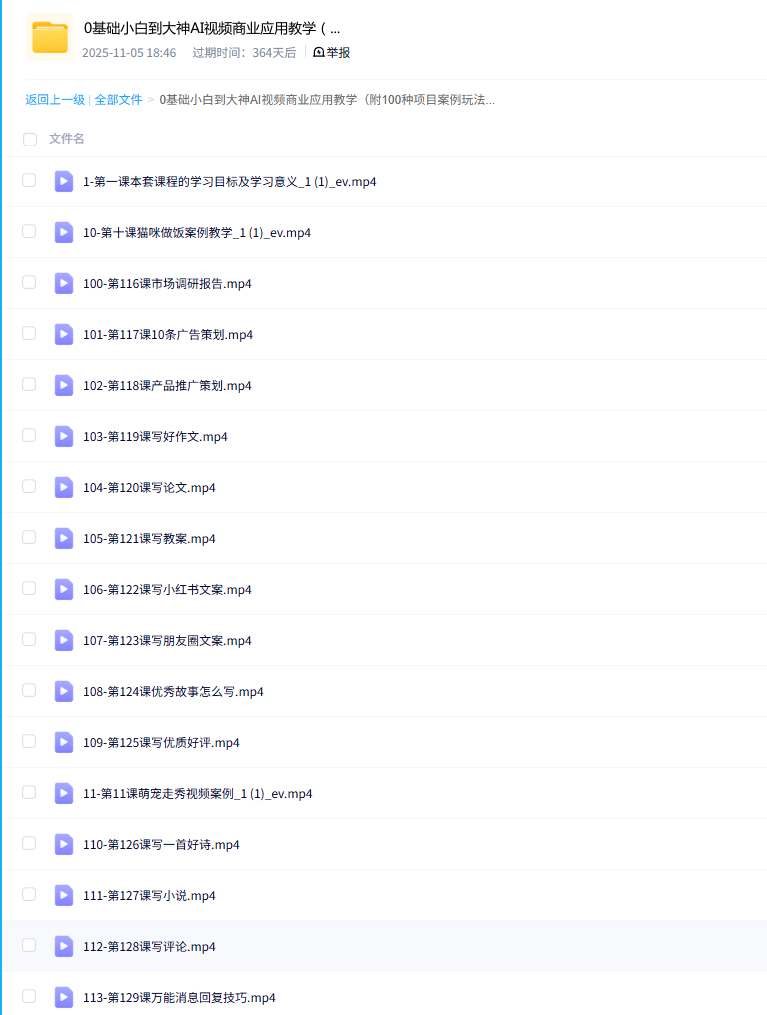
Task: Select the checkbox for 10-第十课猫咪做饭案例教学
Action: coord(29,232)
